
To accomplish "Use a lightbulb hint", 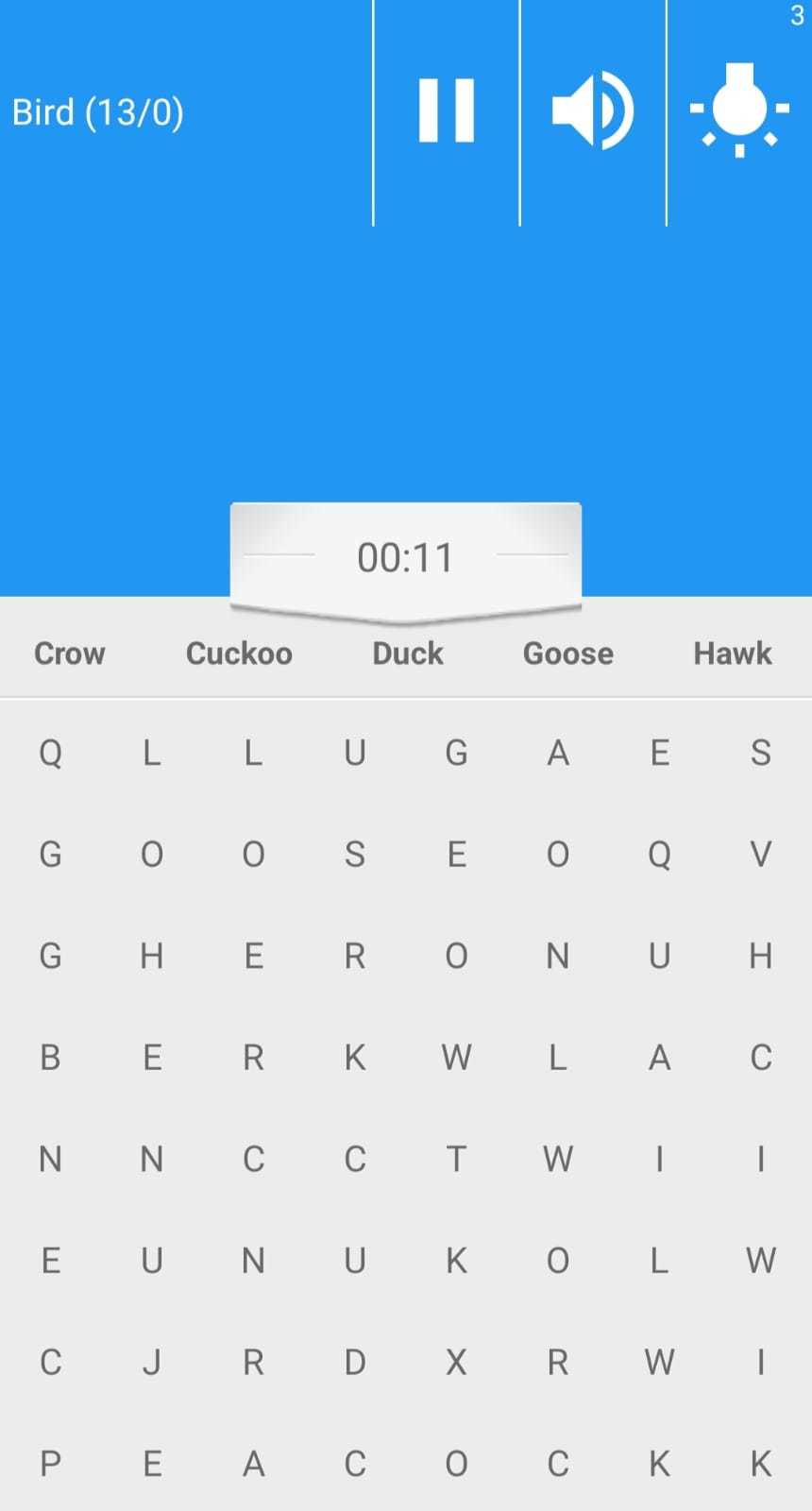I will point(739,111).
